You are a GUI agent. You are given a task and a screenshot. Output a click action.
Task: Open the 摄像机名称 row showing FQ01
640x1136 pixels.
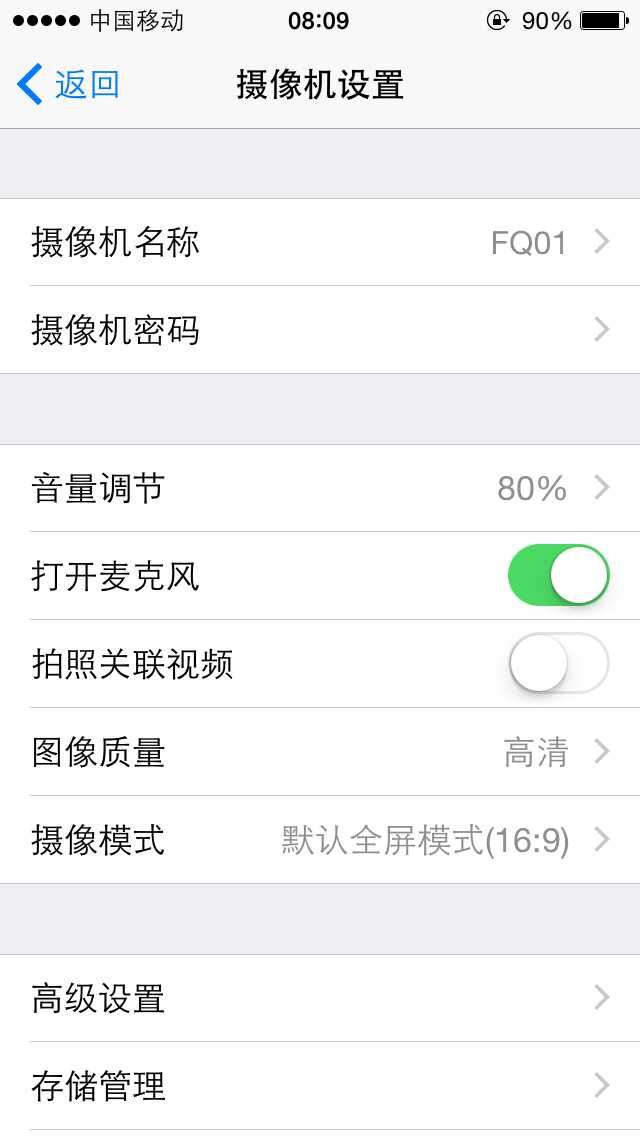click(x=320, y=242)
